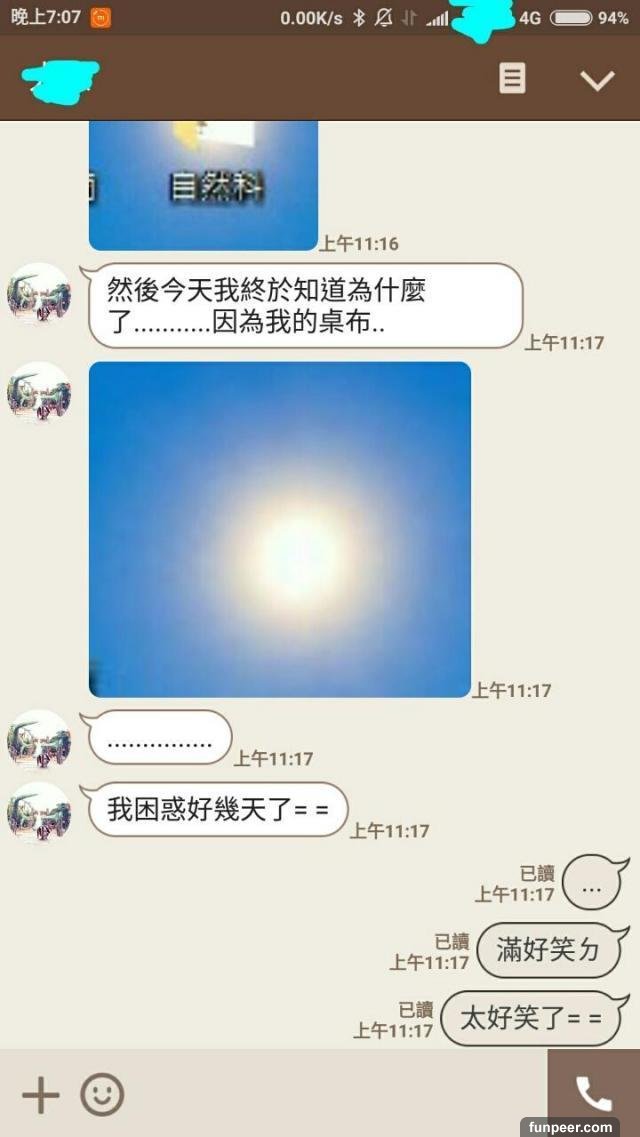Open the glowing blue sky photo
Viewport: 640px width, 1137px height.
click(x=279, y=529)
